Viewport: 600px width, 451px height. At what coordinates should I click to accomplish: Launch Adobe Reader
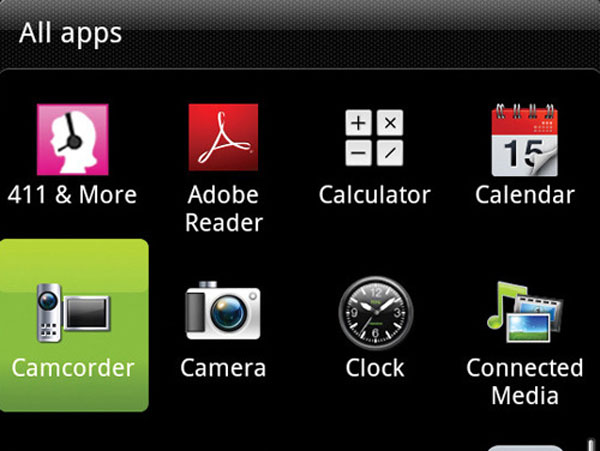223,141
